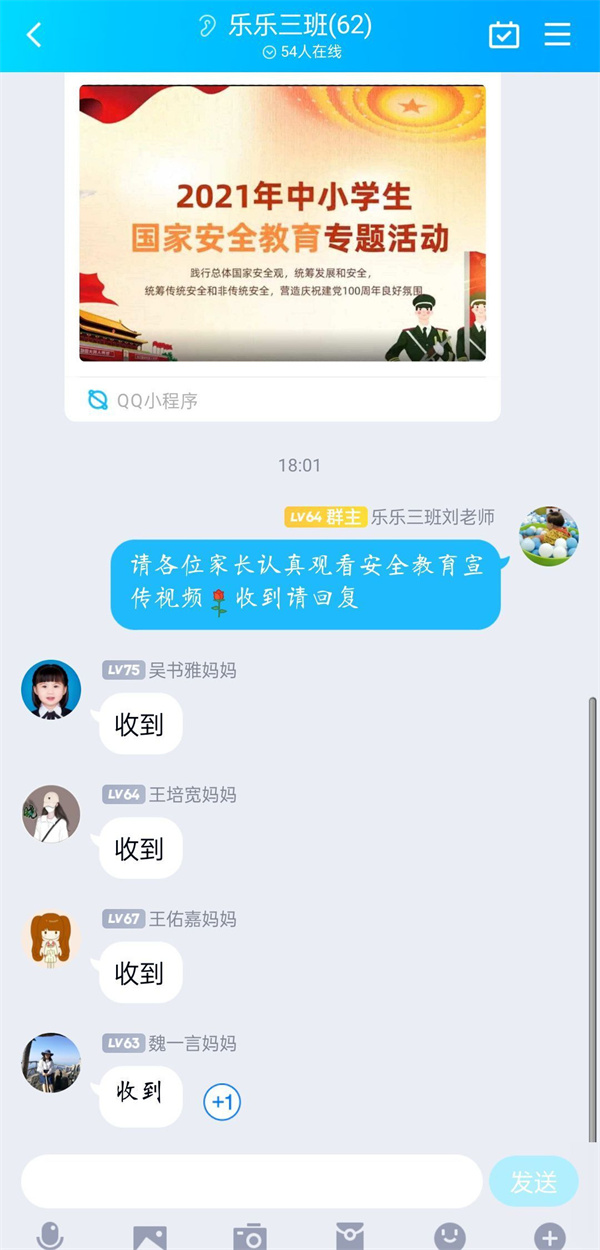
Task: Open 王佑嘉妈妈's avatar
Action: [x=51, y=938]
